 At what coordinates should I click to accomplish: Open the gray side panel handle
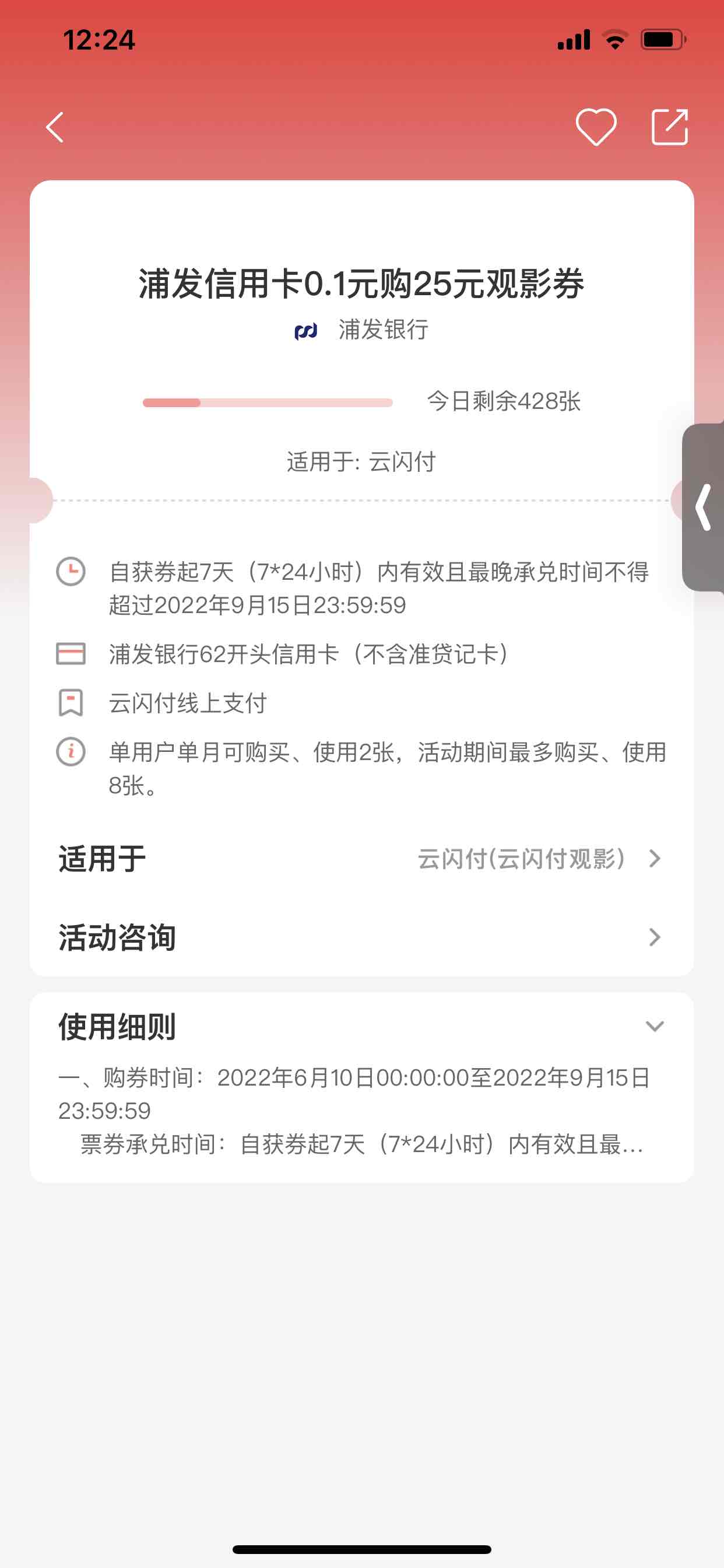[704, 507]
